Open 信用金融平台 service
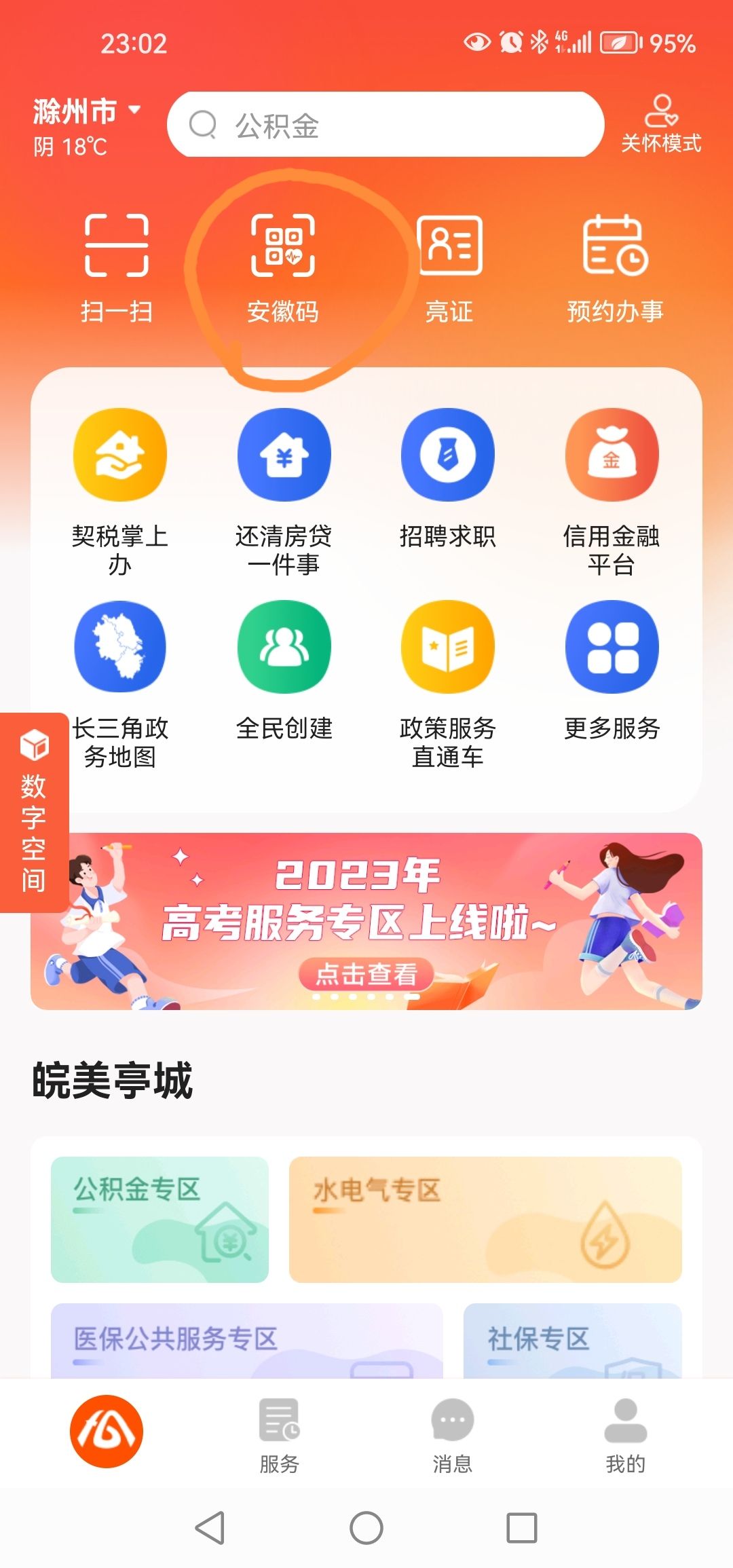The height and width of the screenshot is (1568, 733). tap(612, 490)
